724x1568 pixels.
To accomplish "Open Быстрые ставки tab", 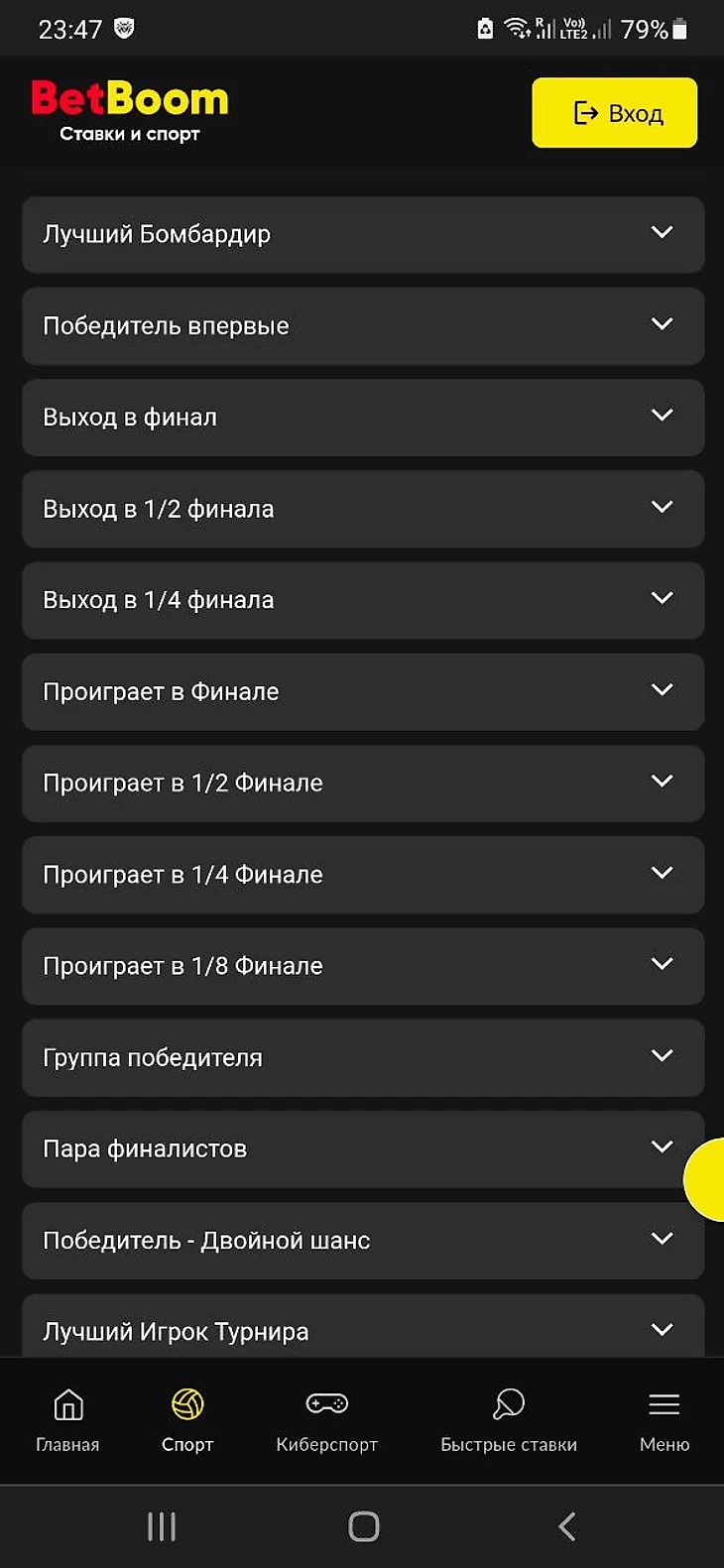I will (x=509, y=1420).
